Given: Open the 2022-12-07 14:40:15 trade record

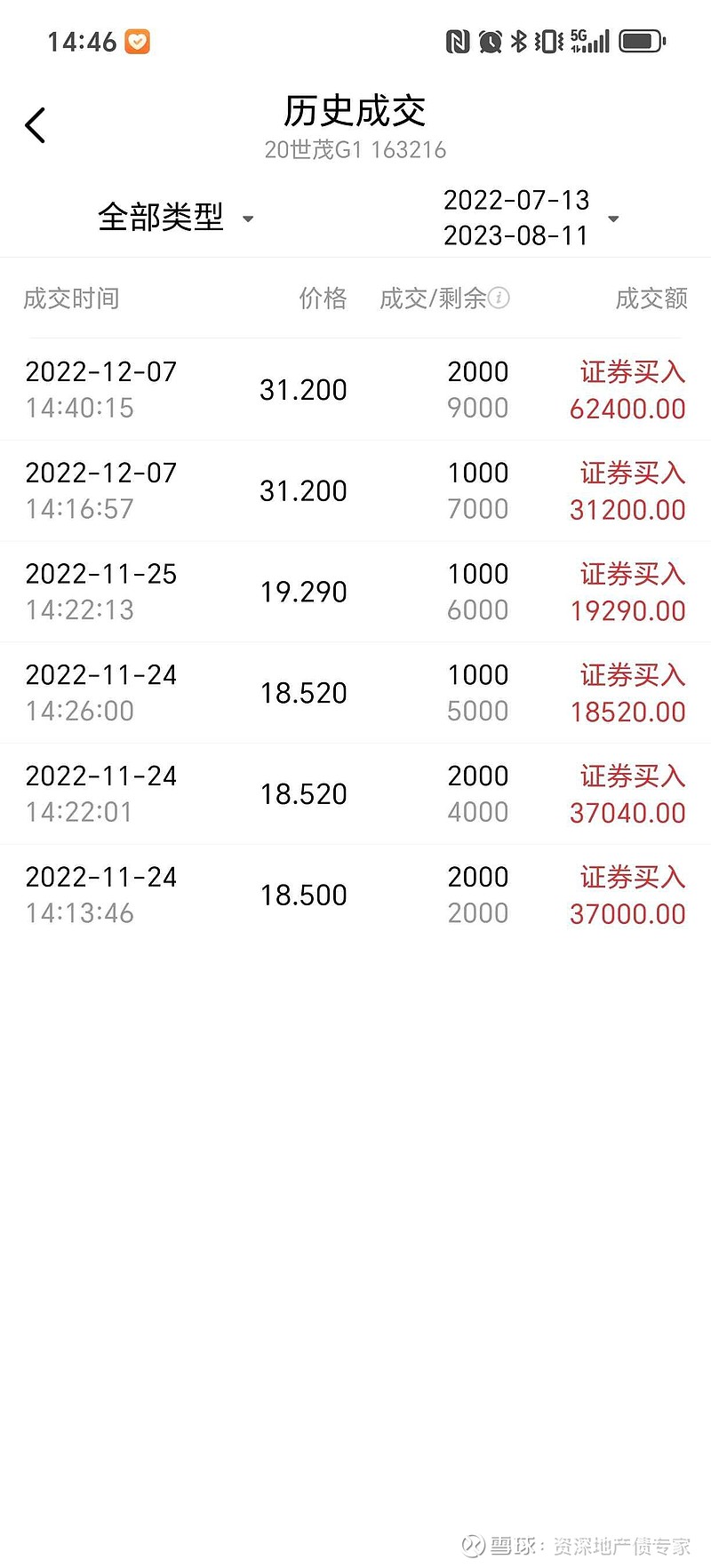Looking at the screenshot, I should (x=355, y=390).
